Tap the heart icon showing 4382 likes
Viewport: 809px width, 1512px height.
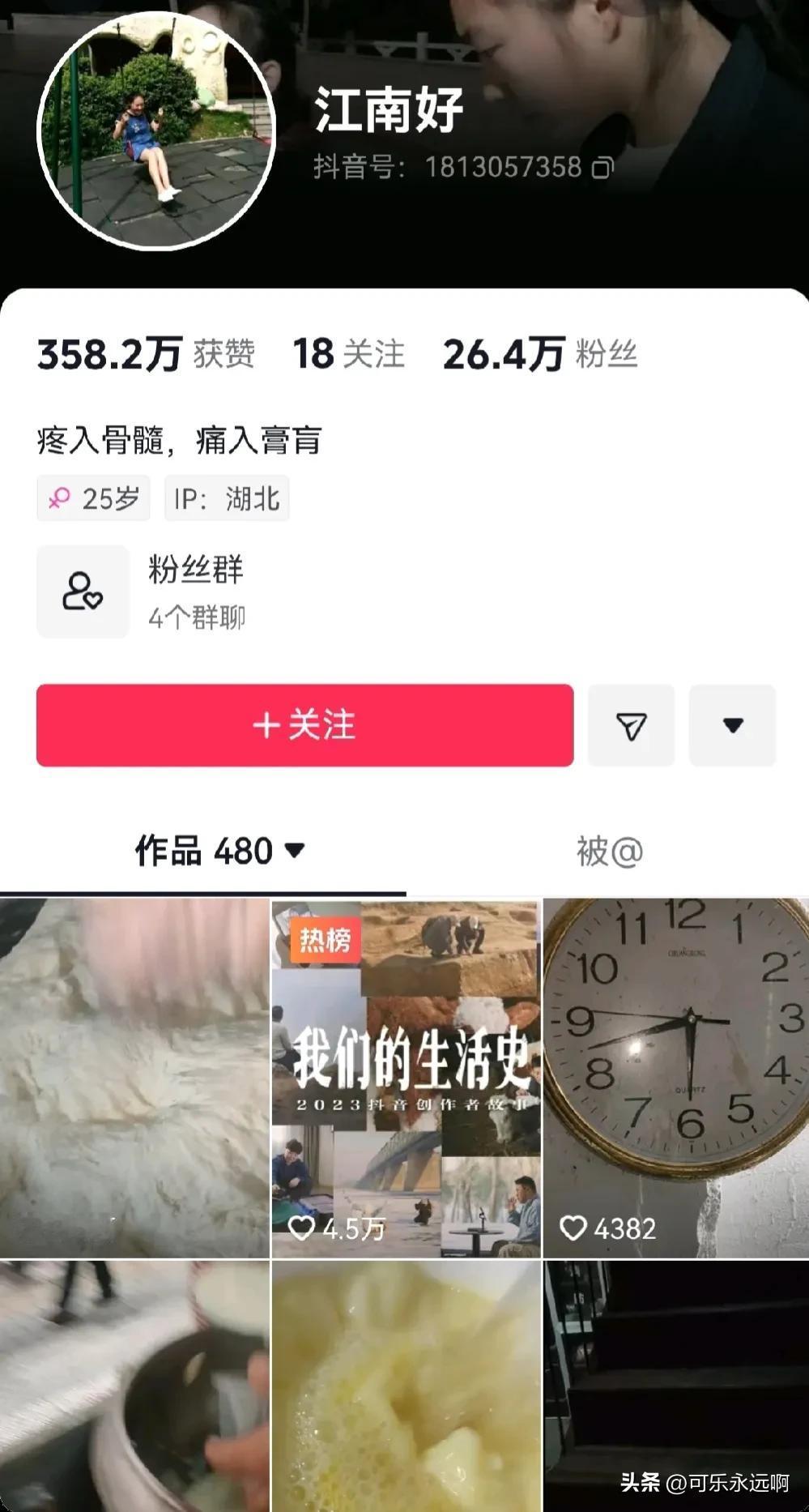[x=575, y=1229]
